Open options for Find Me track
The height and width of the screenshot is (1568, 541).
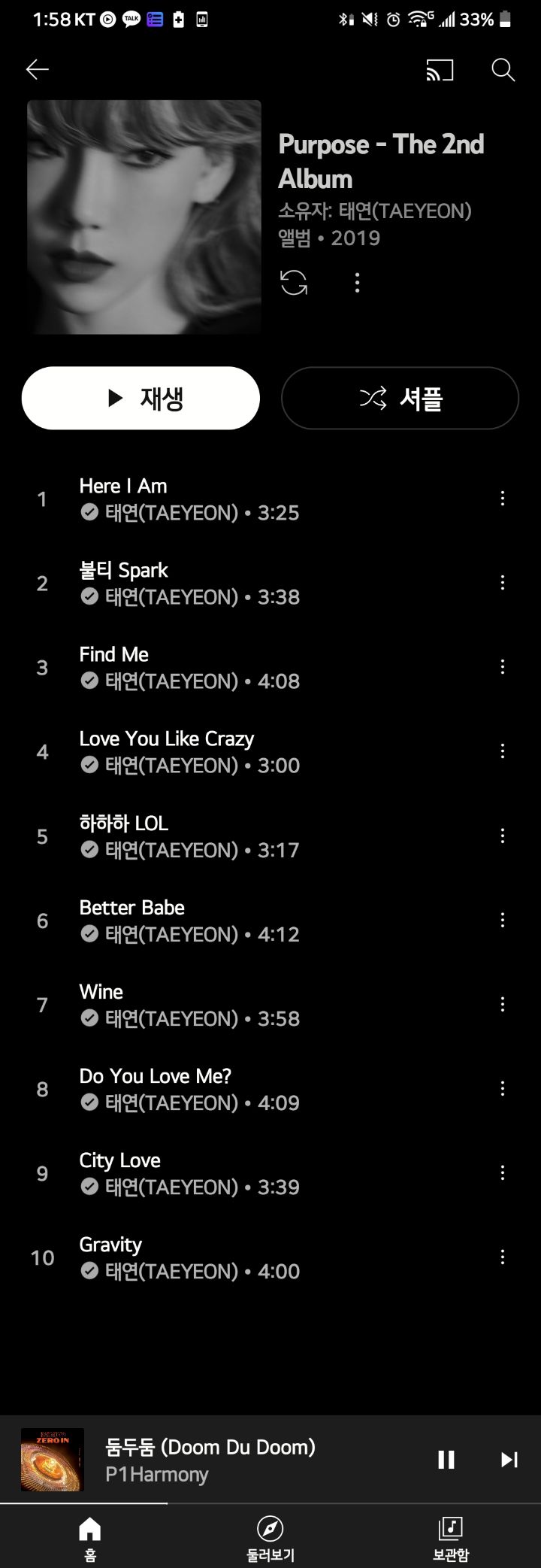pos(502,667)
